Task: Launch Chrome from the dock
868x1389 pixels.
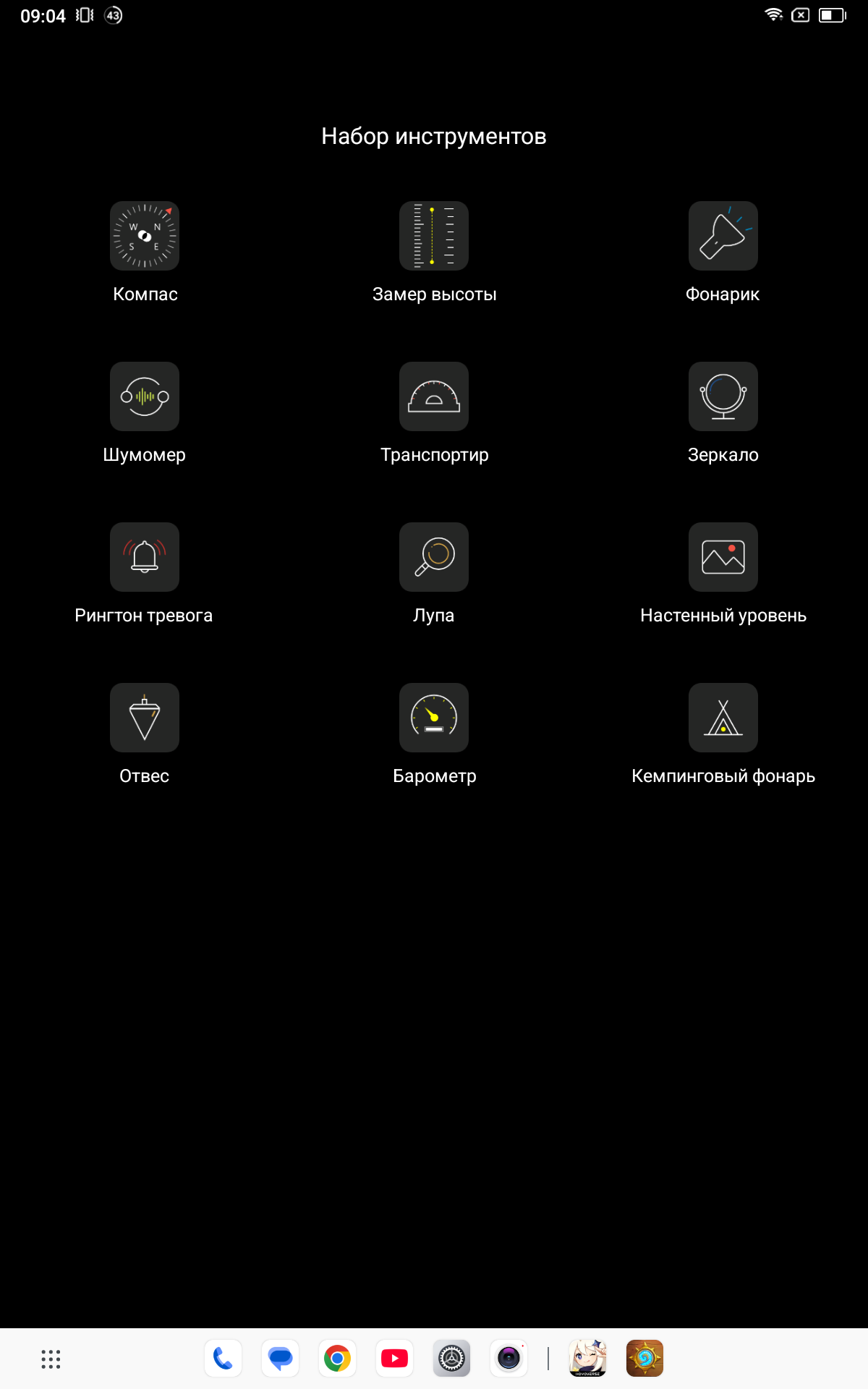Action: (x=337, y=1359)
